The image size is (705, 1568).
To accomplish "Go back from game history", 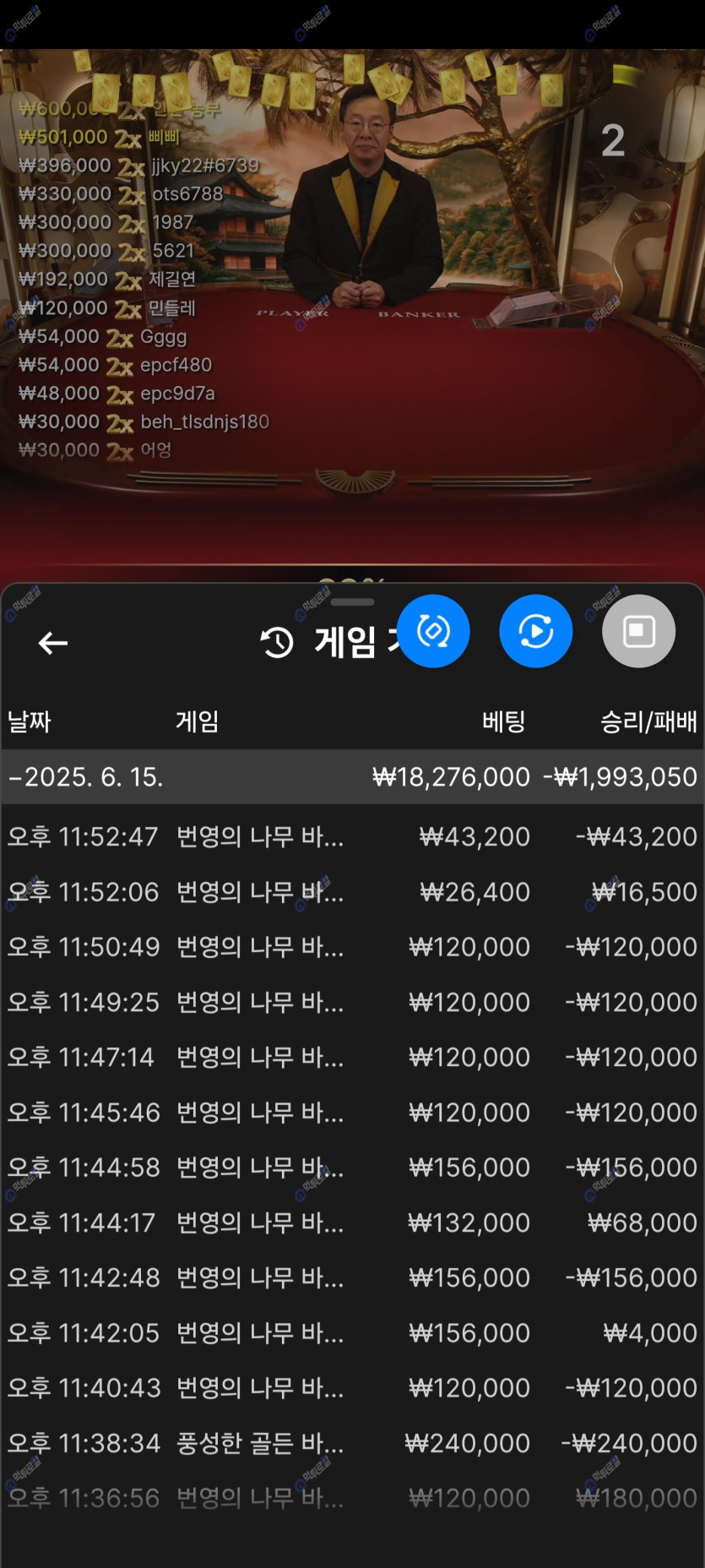I will (x=52, y=643).
